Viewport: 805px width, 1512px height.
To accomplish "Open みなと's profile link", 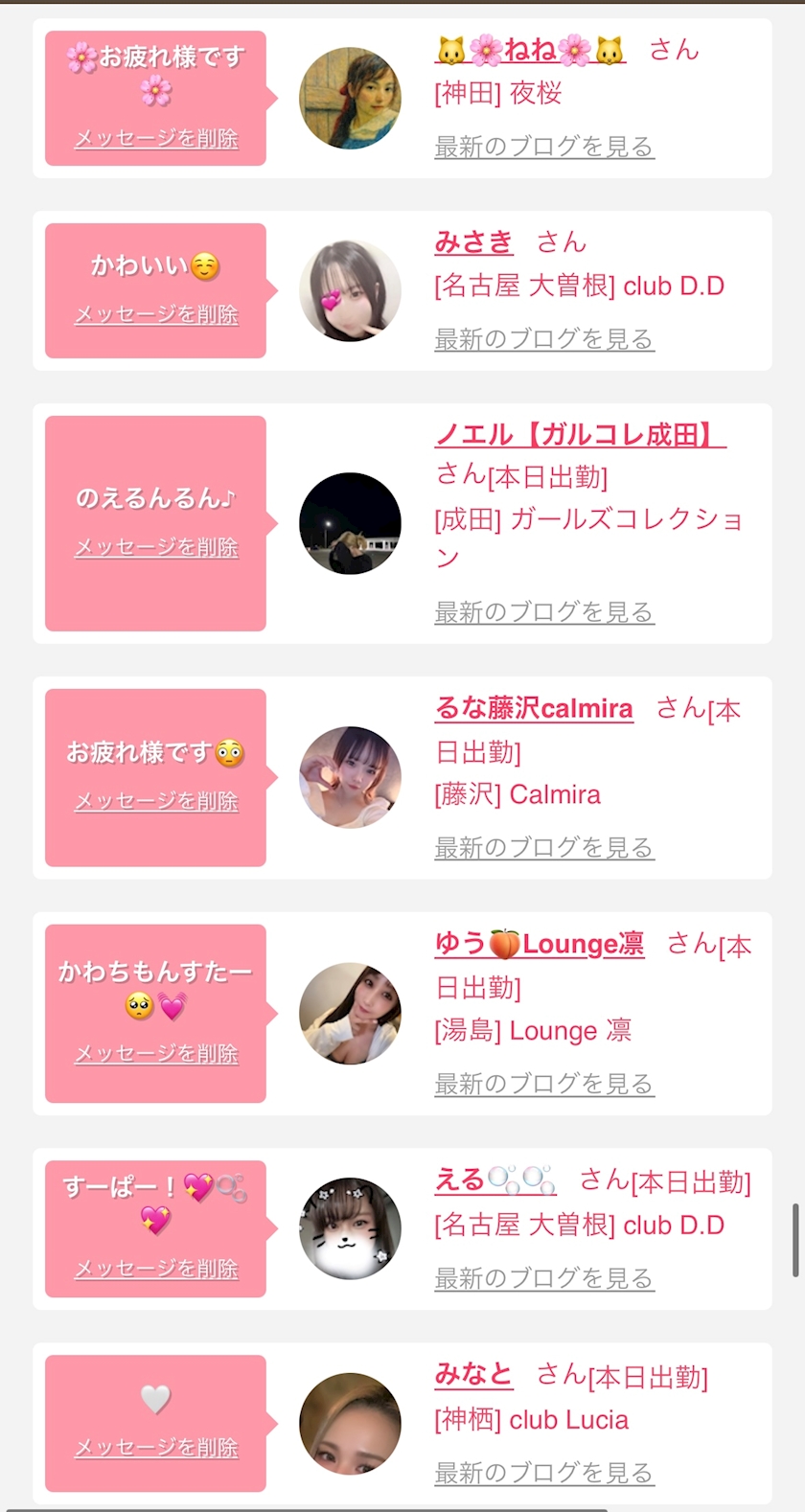I will (x=473, y=1375).
